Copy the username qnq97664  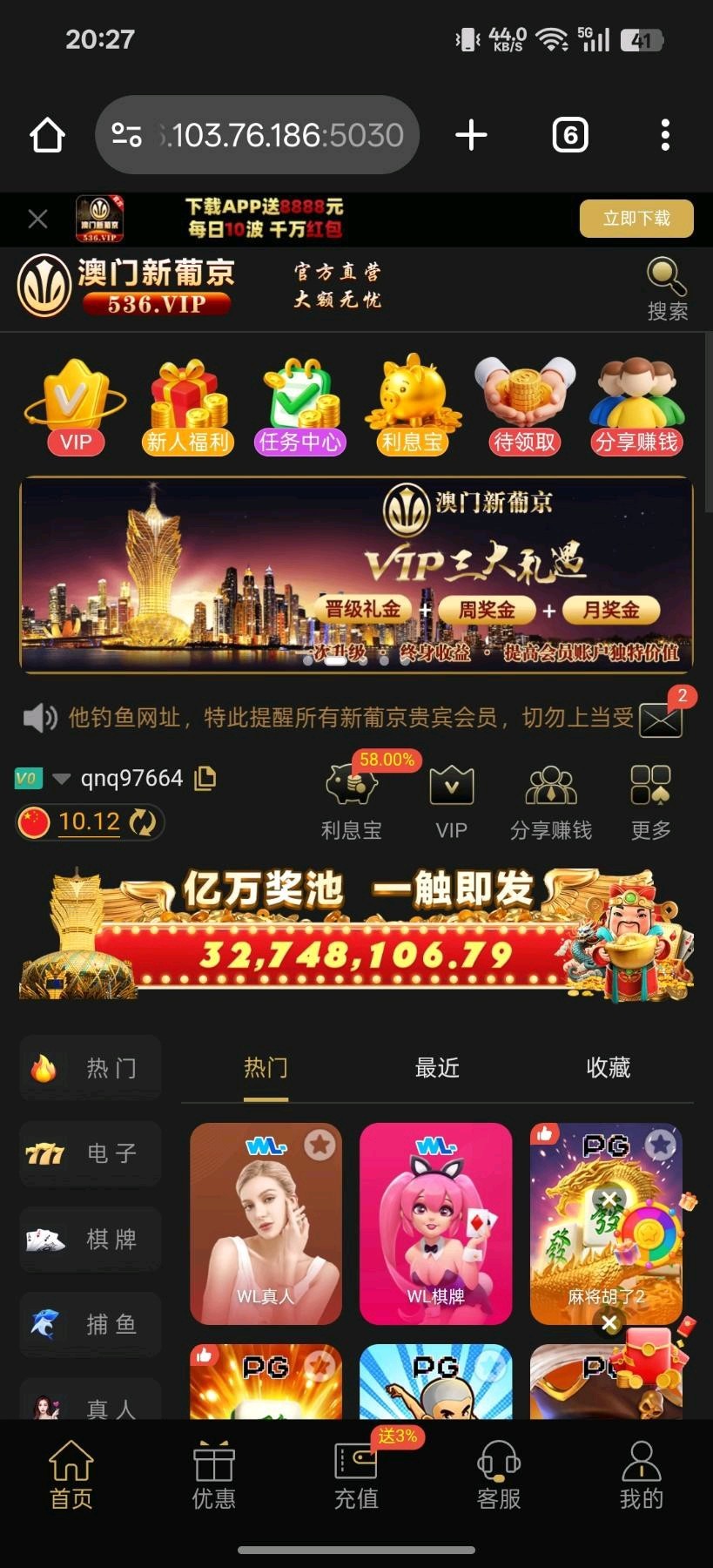click(205, 778)
